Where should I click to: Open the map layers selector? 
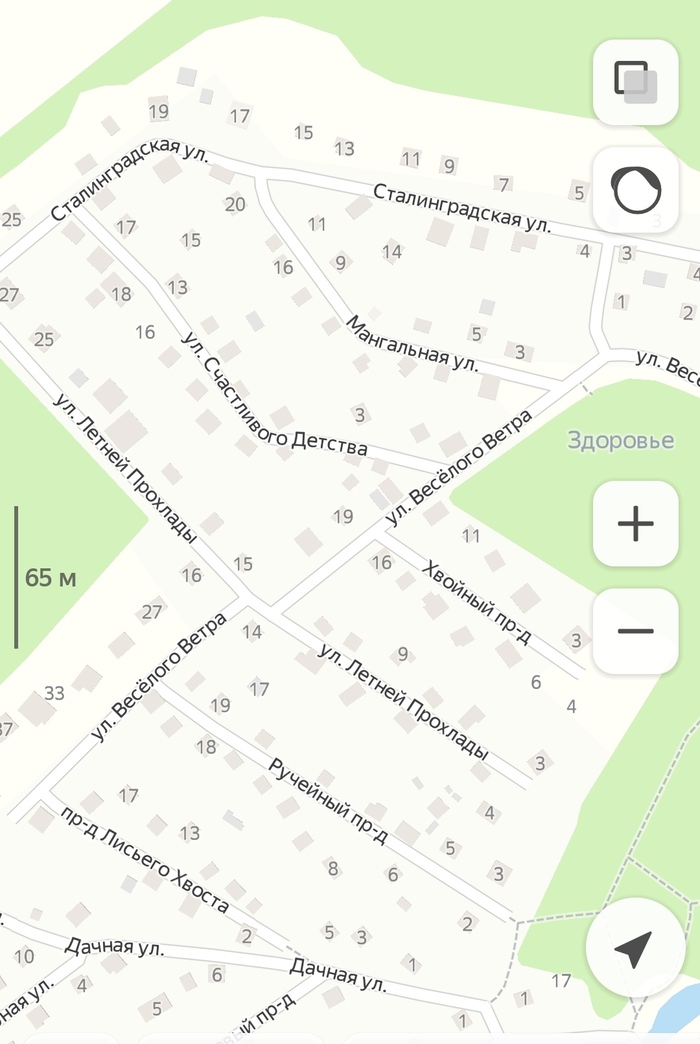[636, 82]
